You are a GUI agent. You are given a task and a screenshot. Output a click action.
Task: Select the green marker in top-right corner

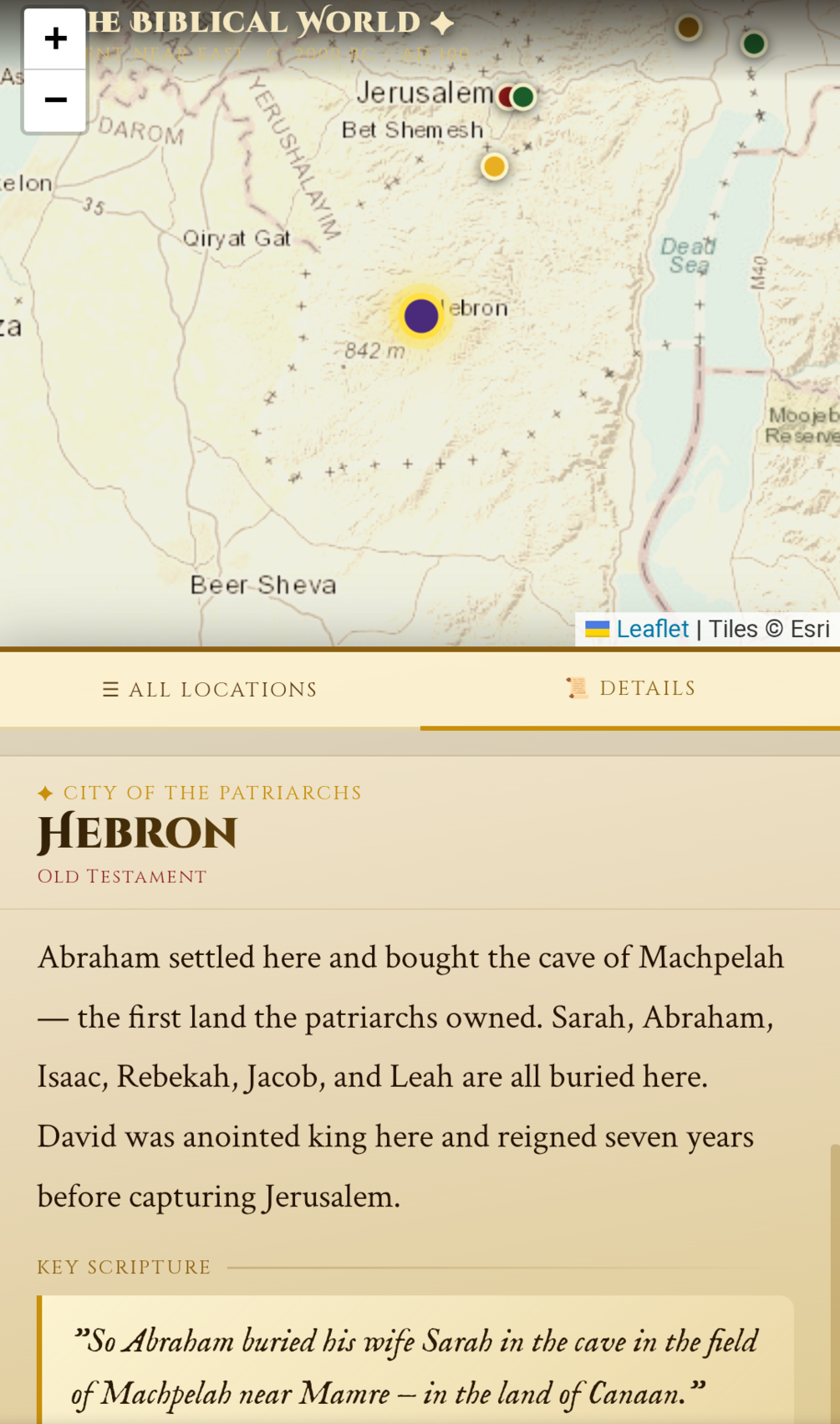click(x=754, y=43)
